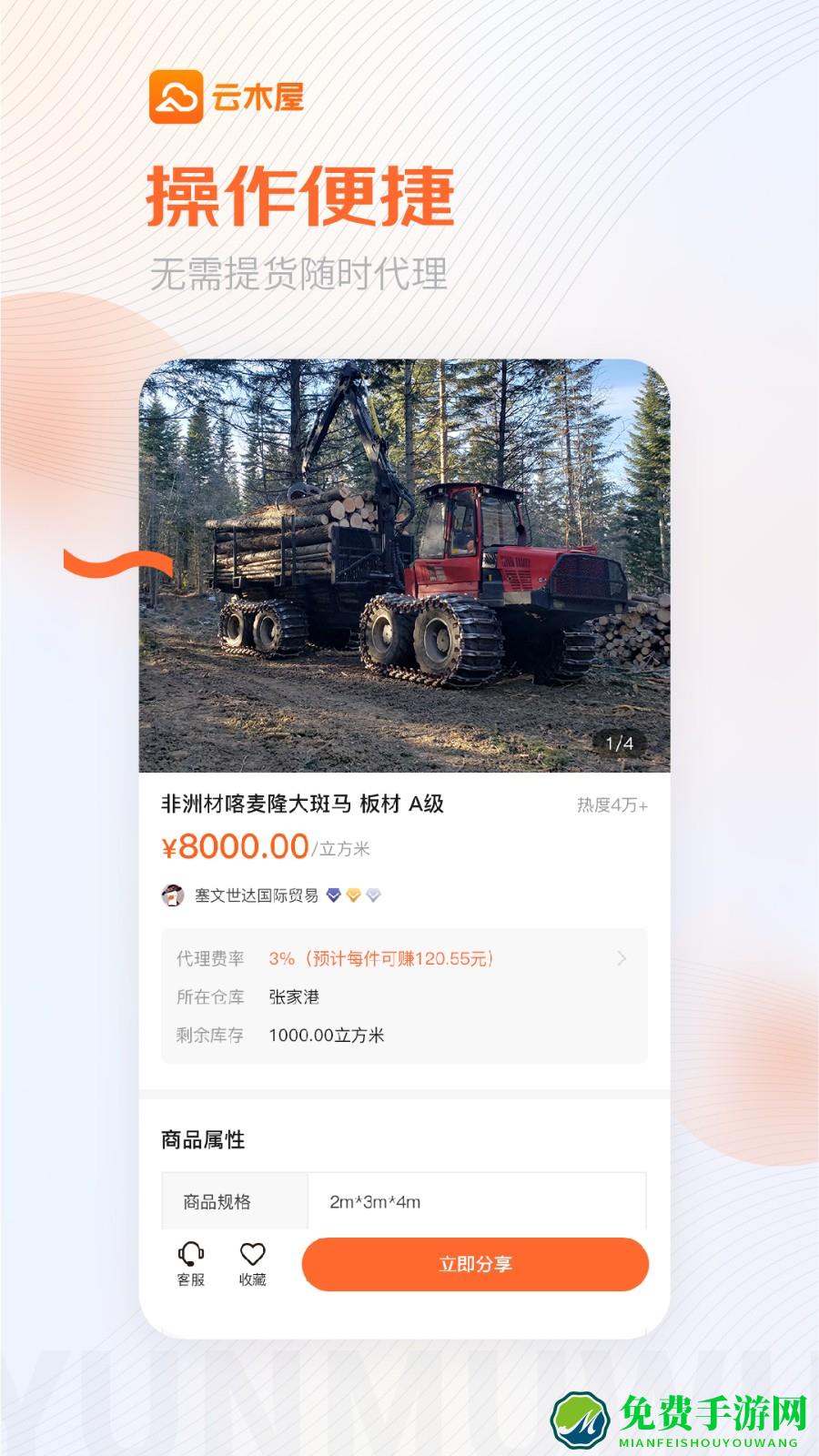
Task: Click warehouse location 张家港
Action: [290, 997]
